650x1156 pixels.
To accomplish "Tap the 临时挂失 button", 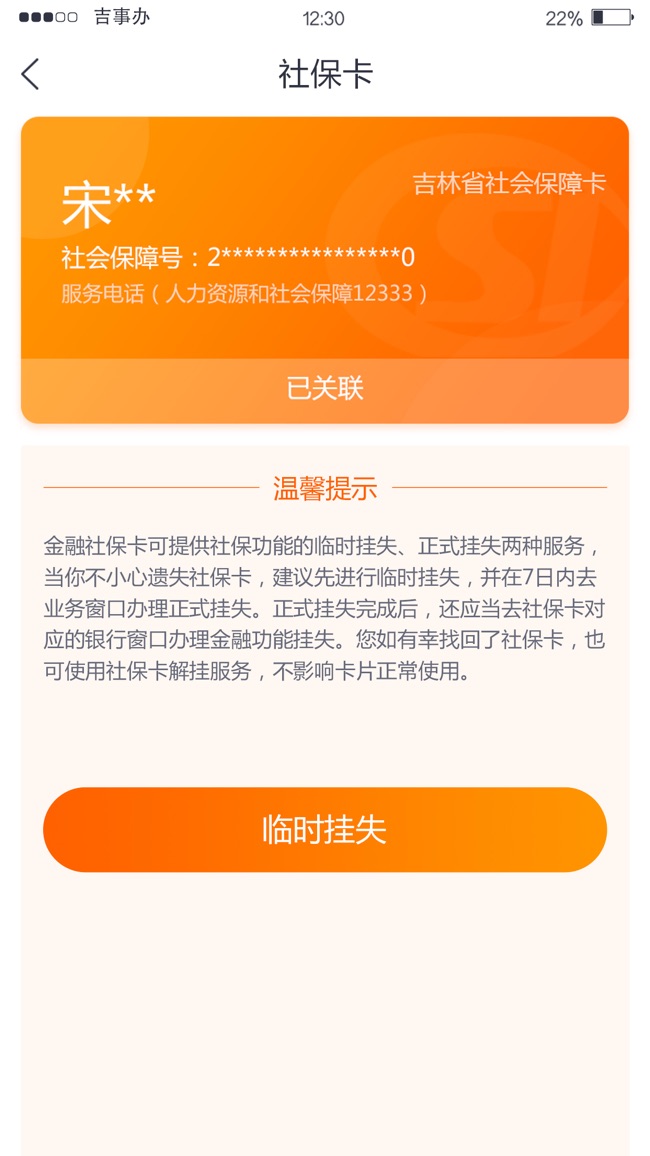I will pyautogui.click(x=325, y=829).
